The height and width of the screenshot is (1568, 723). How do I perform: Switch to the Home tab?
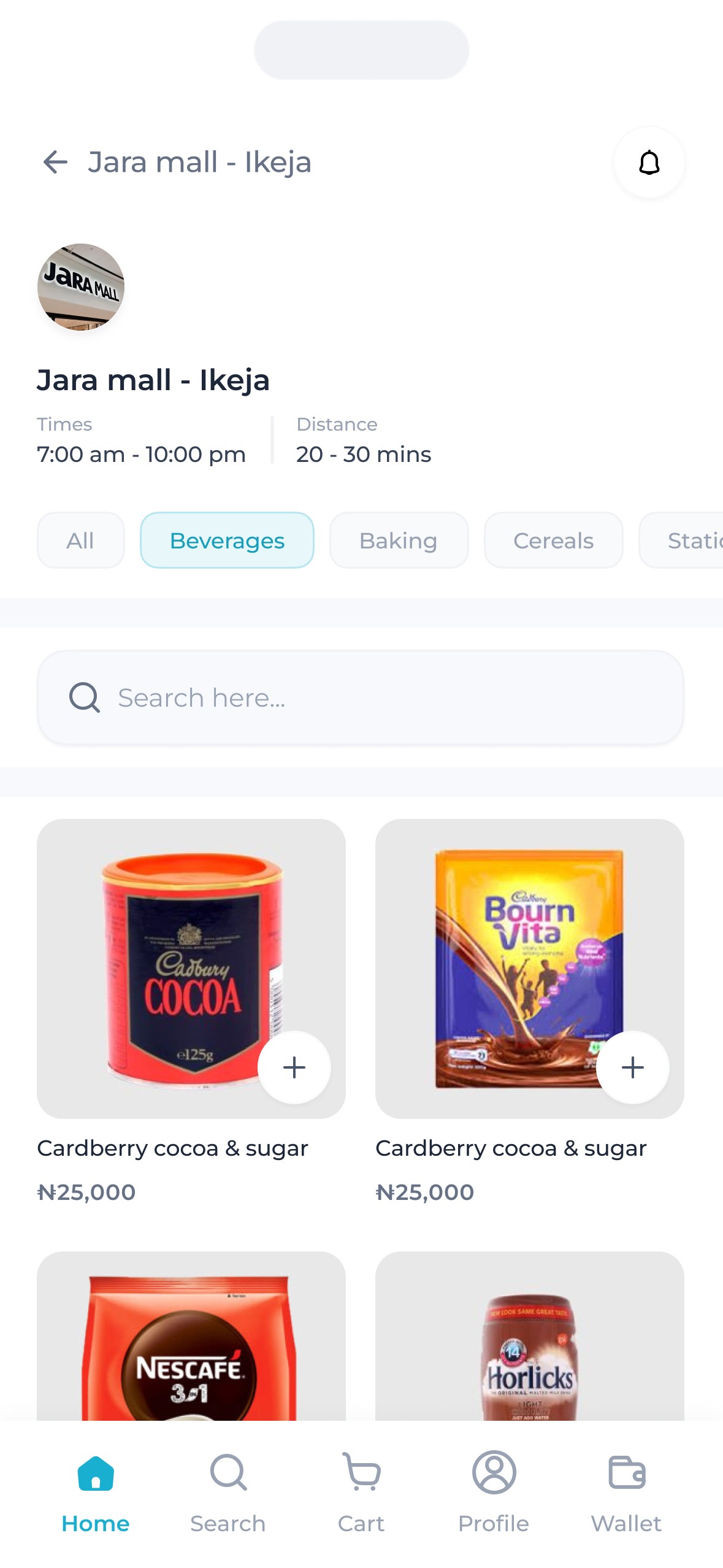click(x=96, y=1492)
